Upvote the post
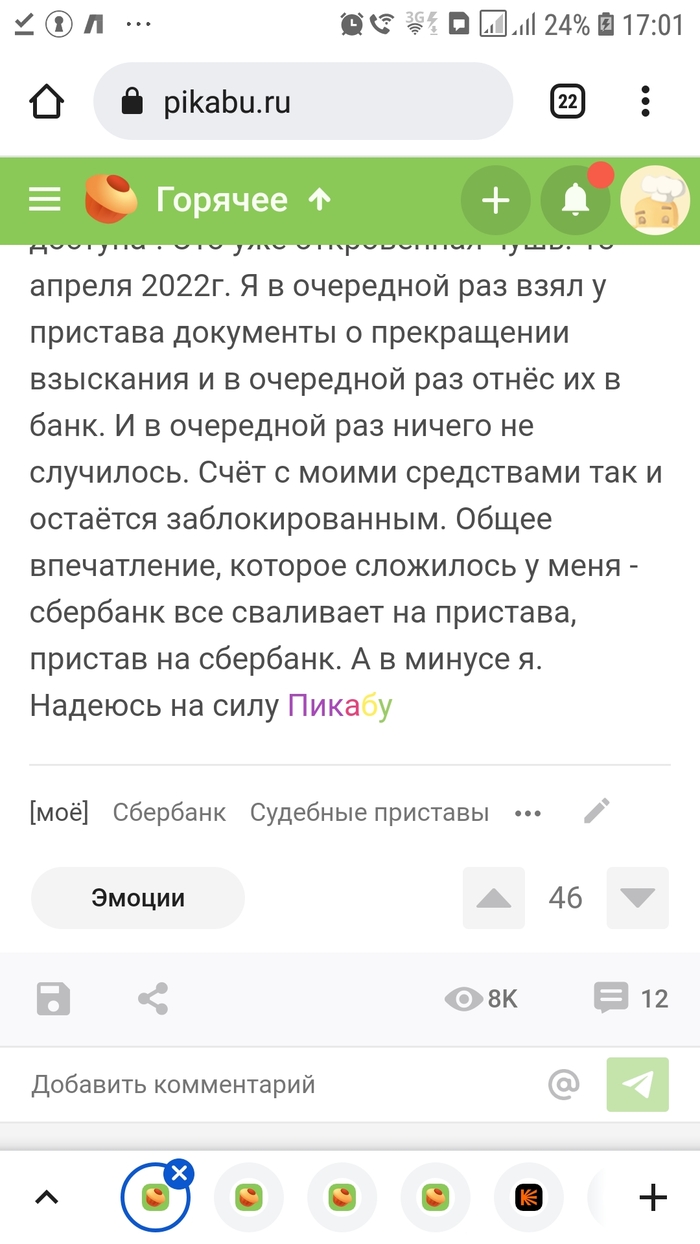This screenshot has width=700, height=1244. (x=494, y=898)
